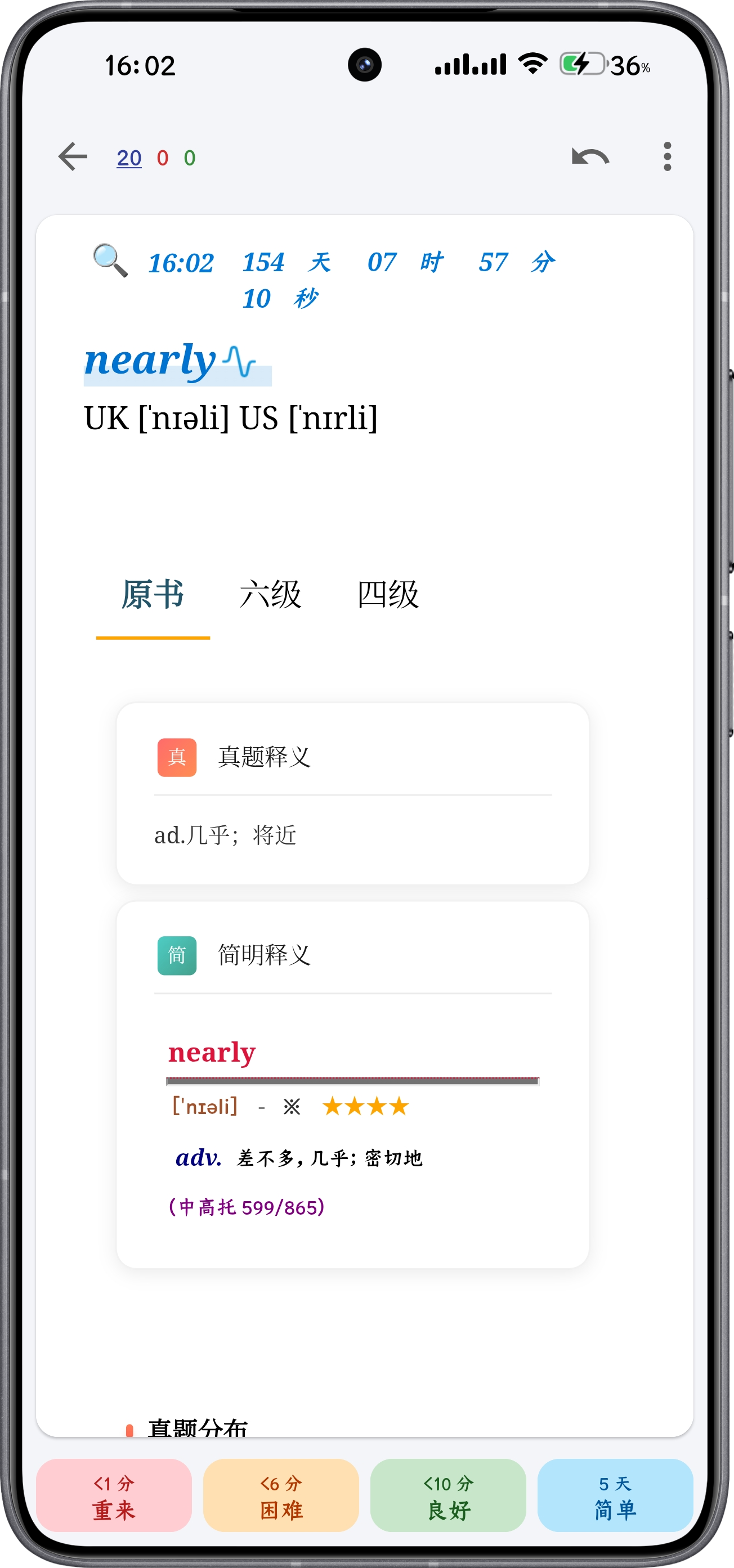734x1568 pixels.
Task: Rate the card as 简单
Action: click(x=615, y=1496)
